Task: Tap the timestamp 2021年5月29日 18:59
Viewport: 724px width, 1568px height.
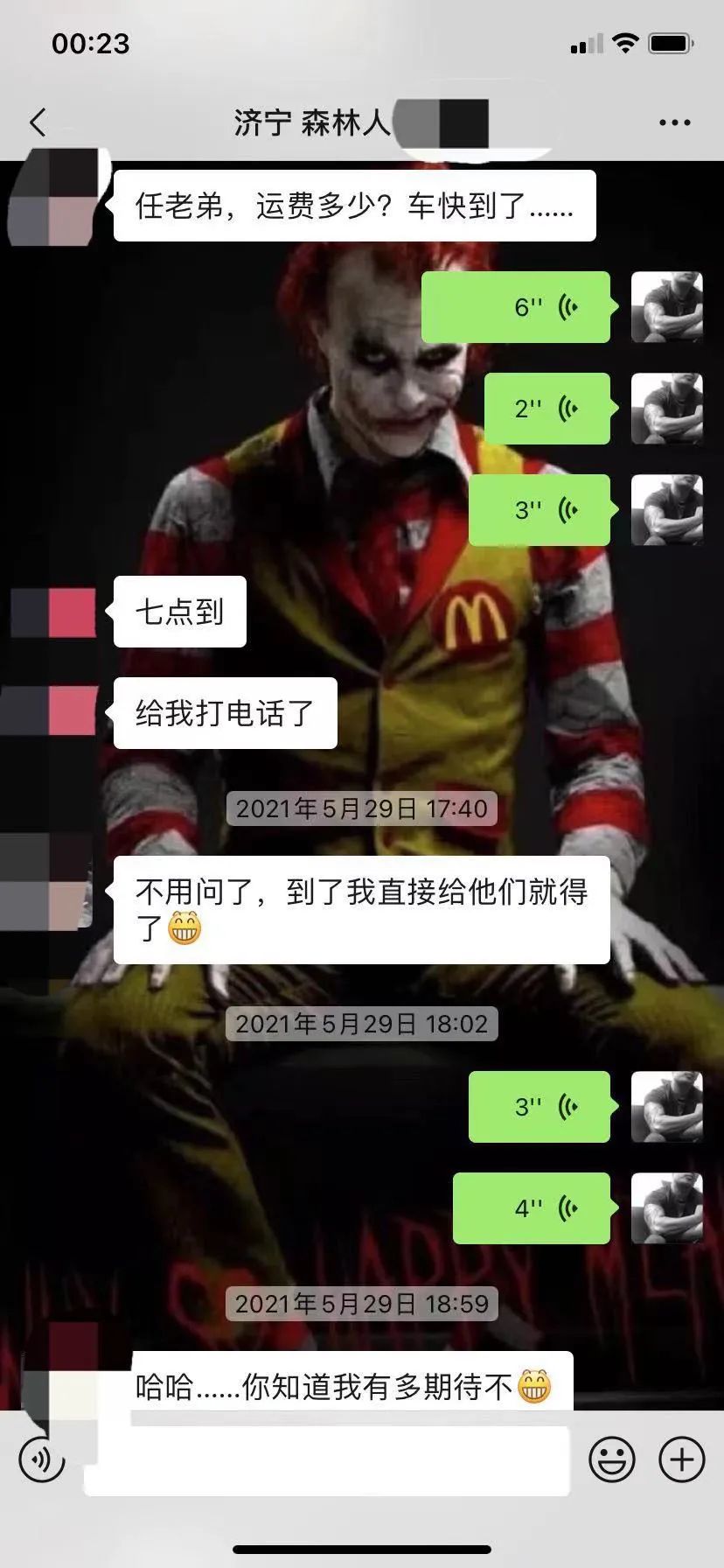Action: pyautogui.click(x=362, y=1304)
